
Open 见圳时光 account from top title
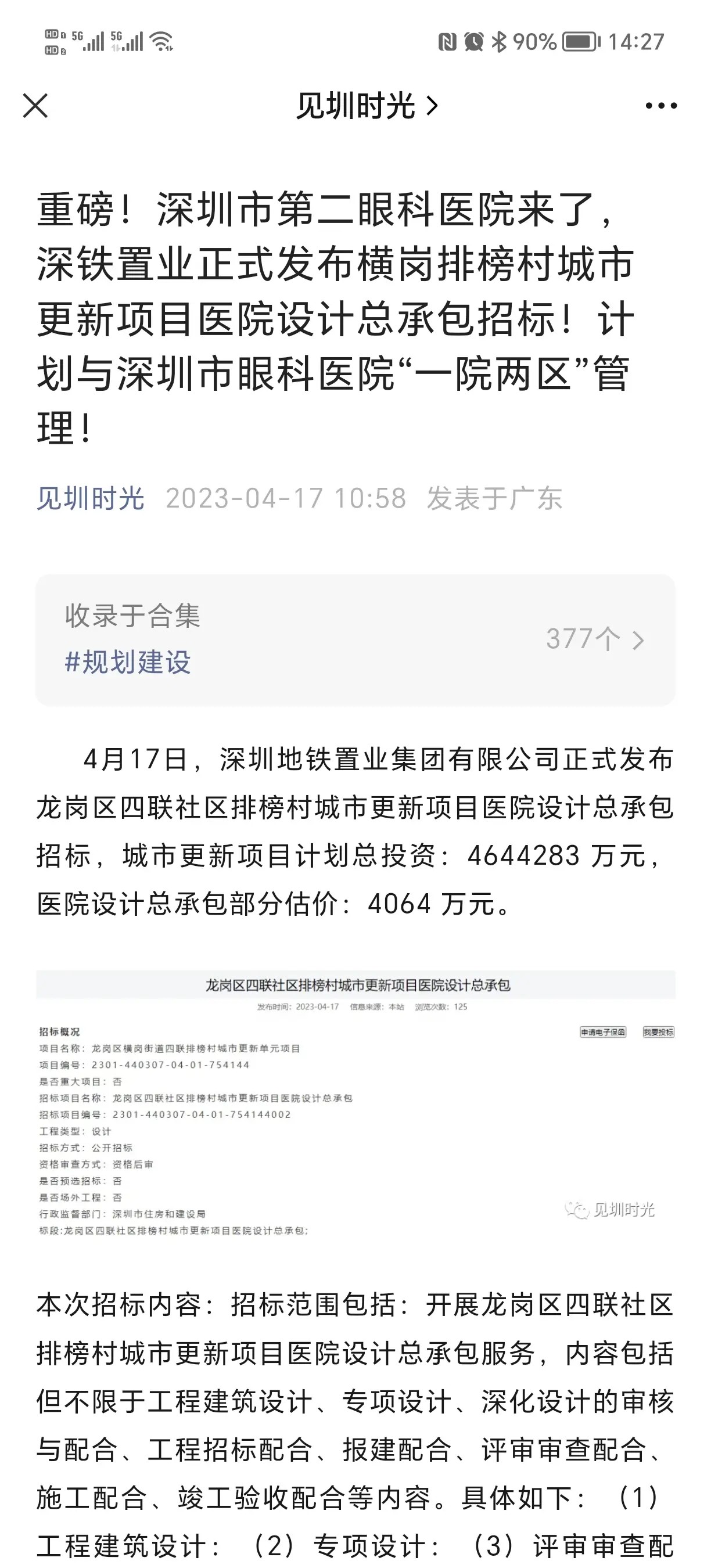pyautogui.click(x=367, y=106)
